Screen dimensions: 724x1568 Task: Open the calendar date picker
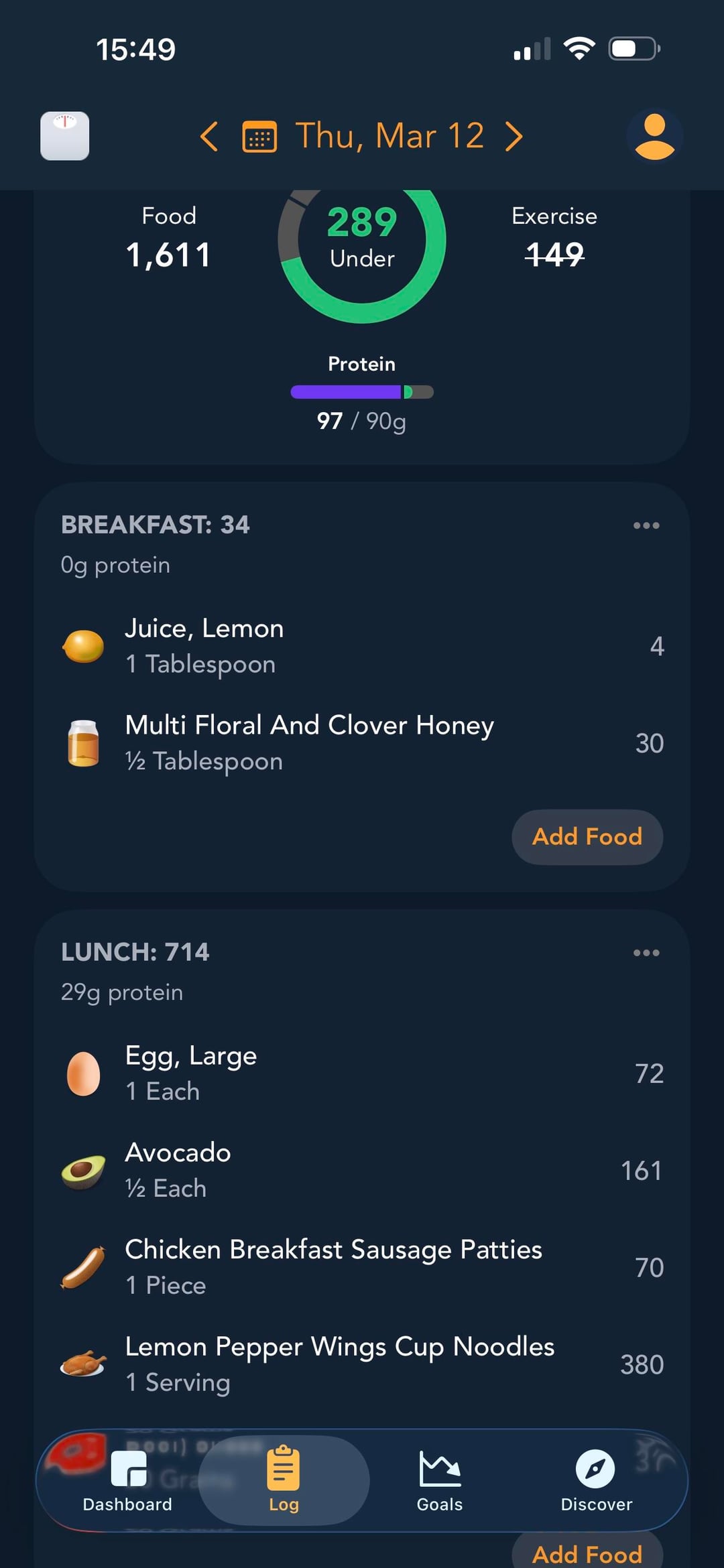[259, 137]
